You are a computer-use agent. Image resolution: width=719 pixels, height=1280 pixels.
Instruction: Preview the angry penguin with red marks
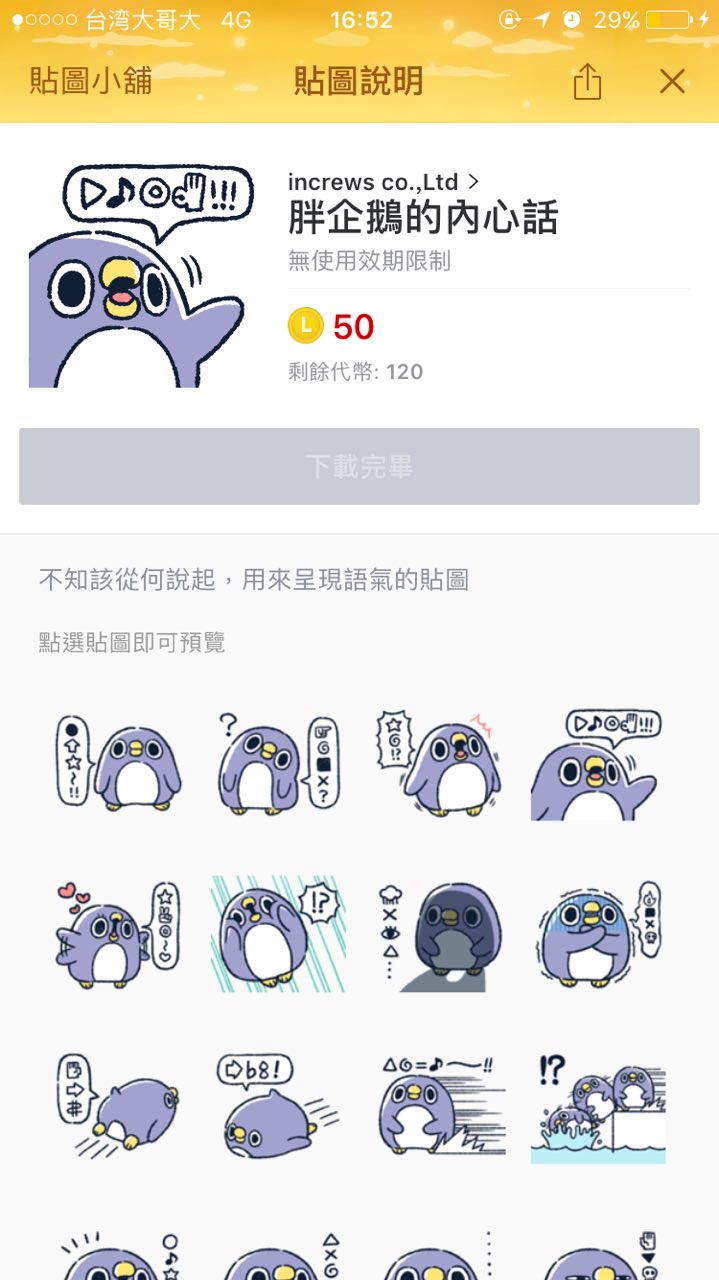point(437,765)
